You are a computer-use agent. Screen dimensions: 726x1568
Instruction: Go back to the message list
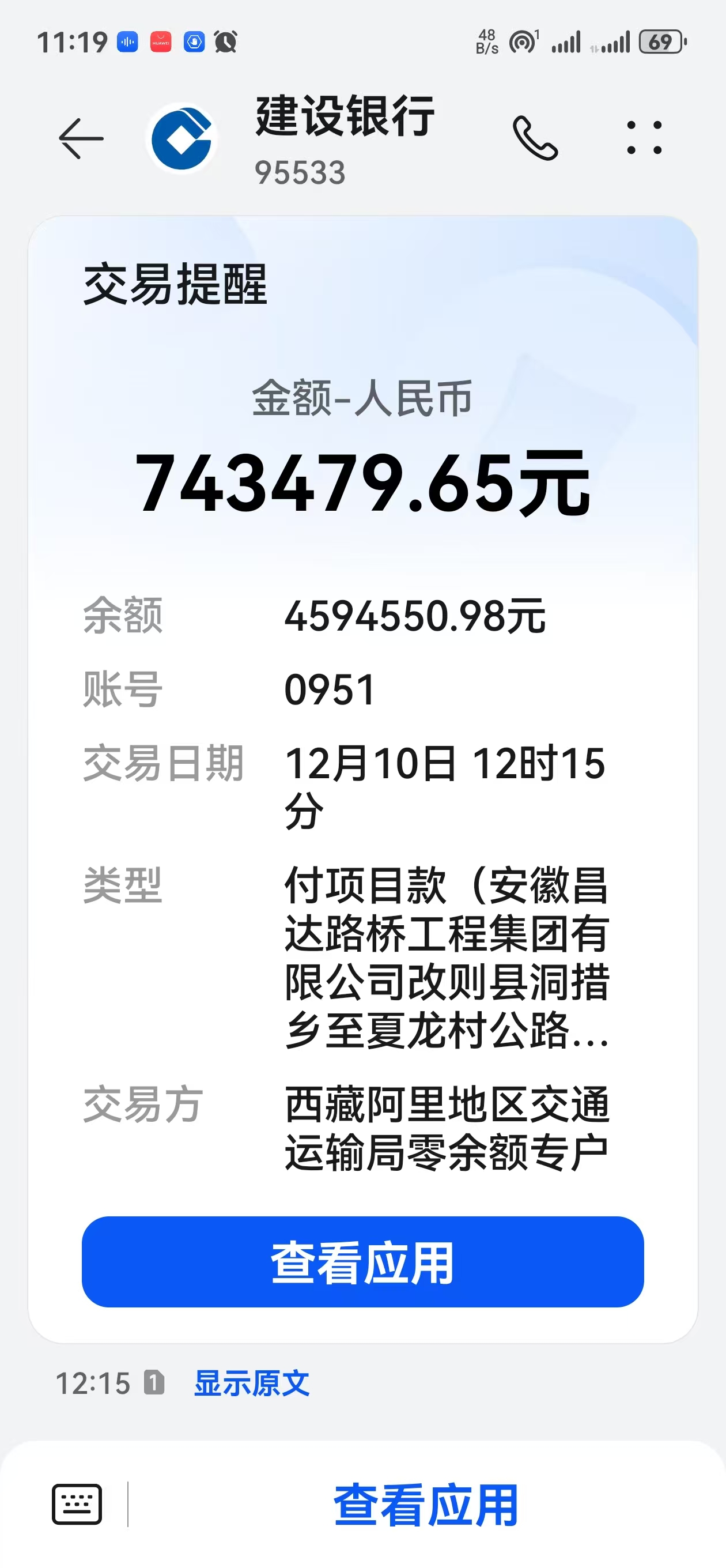point(81,139)
